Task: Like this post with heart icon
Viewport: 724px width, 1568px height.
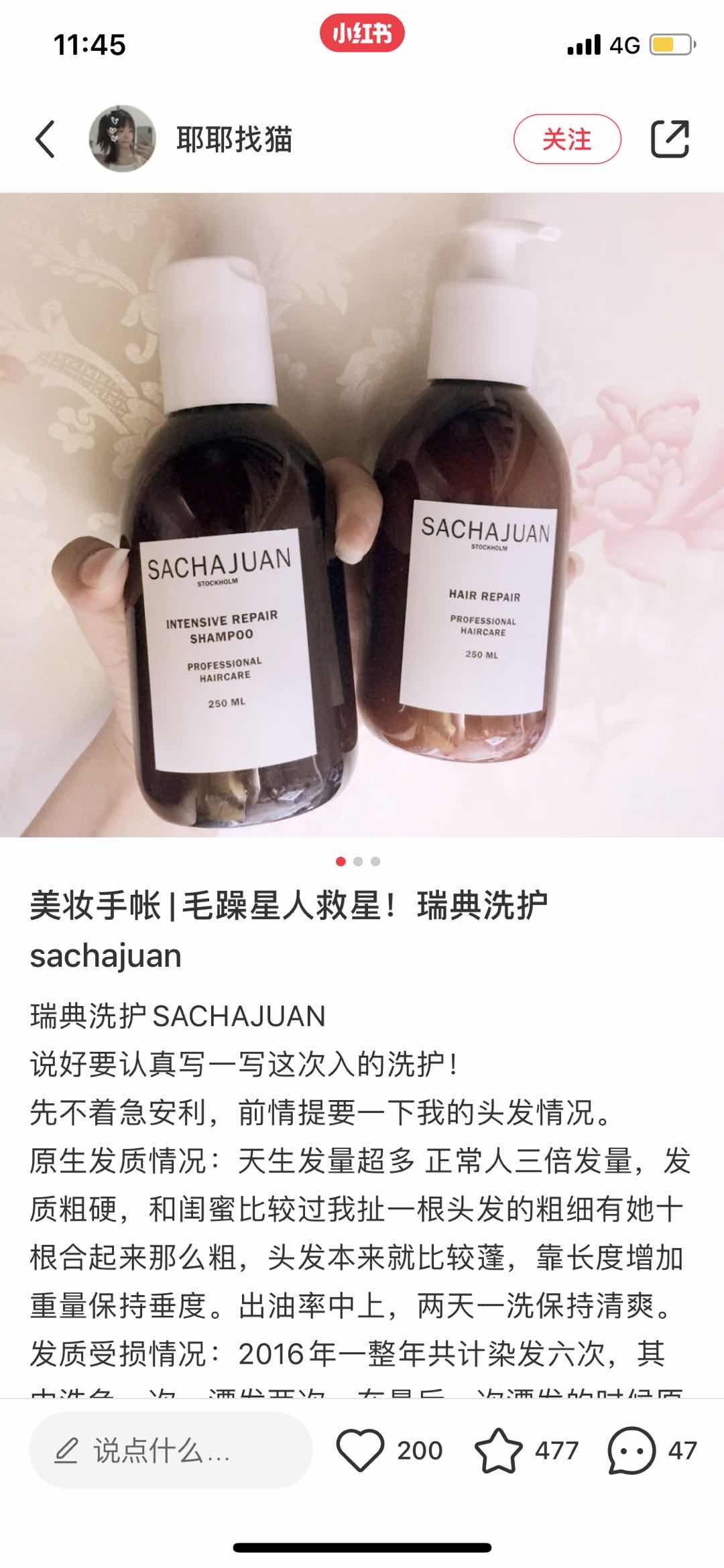Action: (361, 1451)
